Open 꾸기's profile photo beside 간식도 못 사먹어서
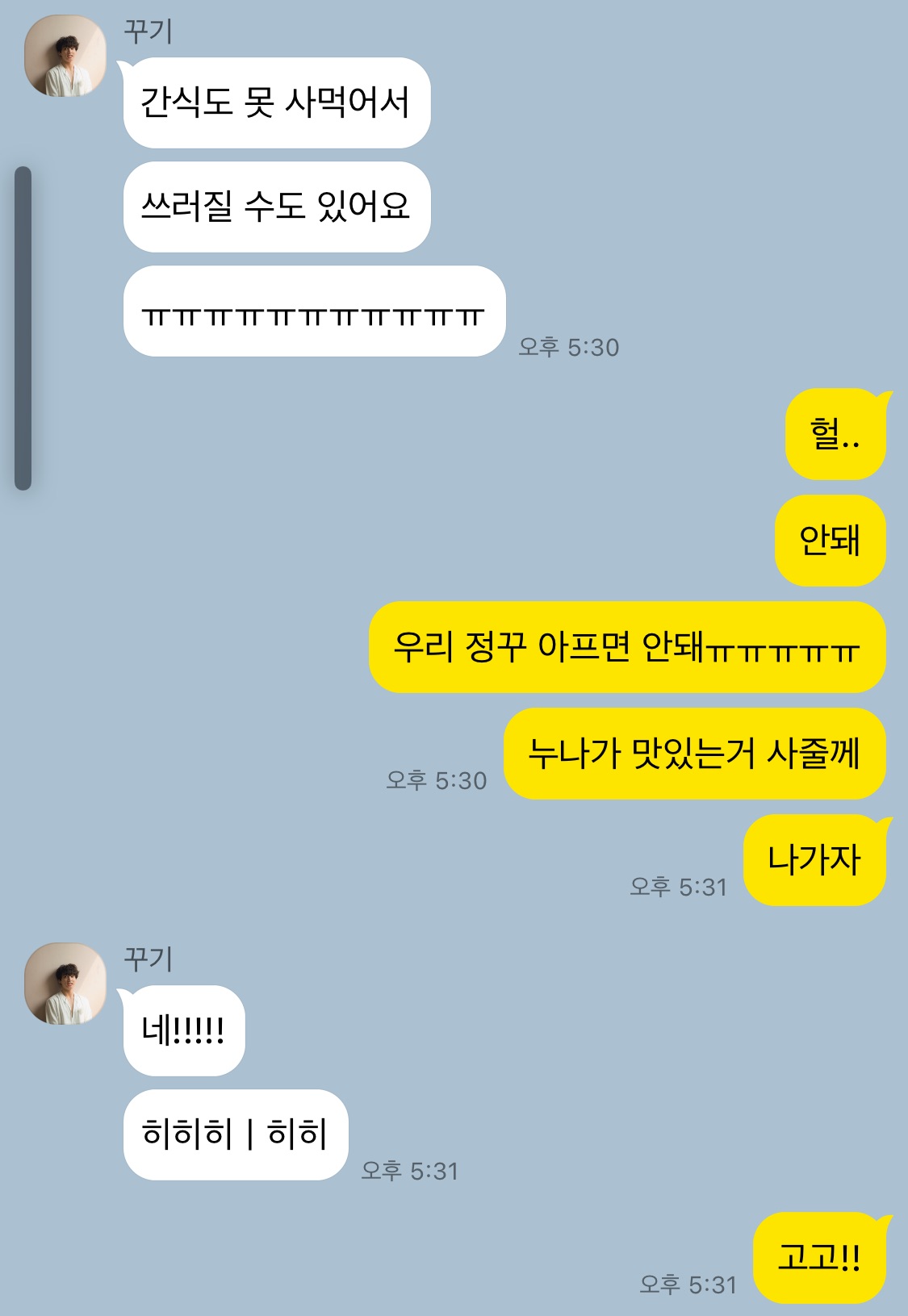This screenshot has width=908, height=1316. [65, 56]
